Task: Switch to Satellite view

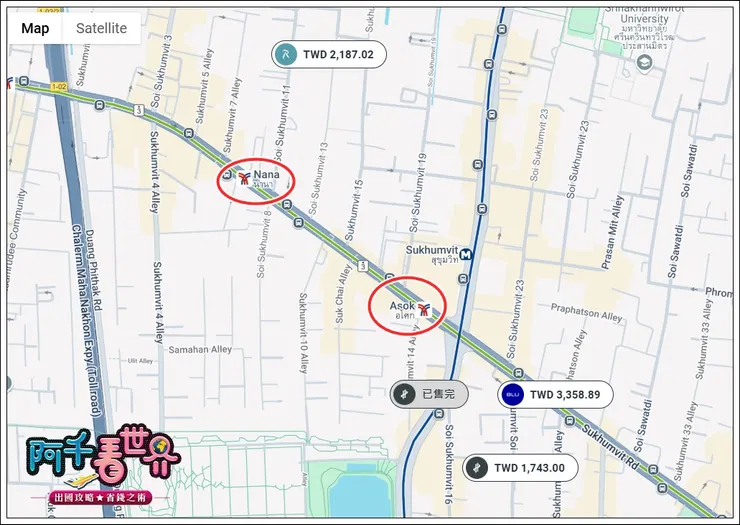Action: point(102,28)
